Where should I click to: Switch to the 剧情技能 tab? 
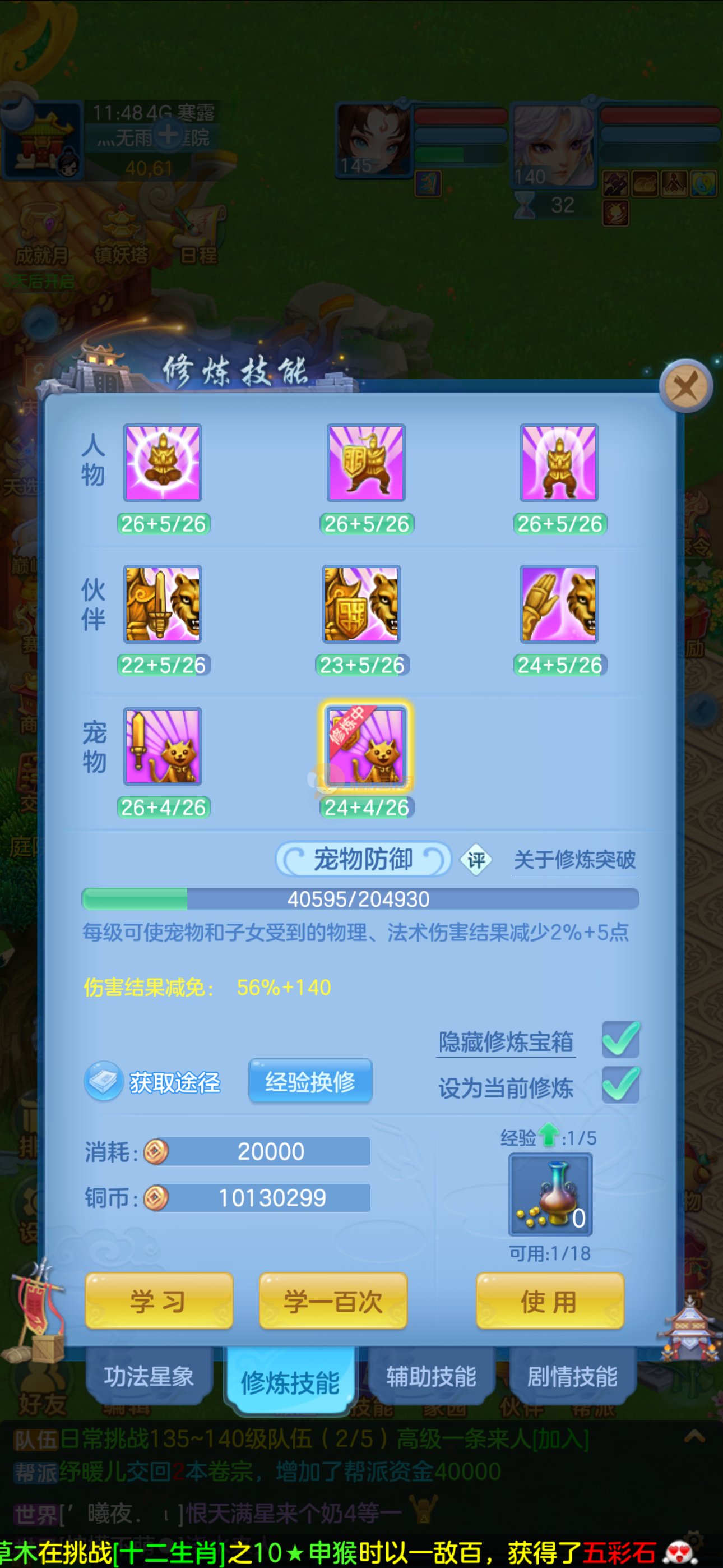pos(572,1377)
